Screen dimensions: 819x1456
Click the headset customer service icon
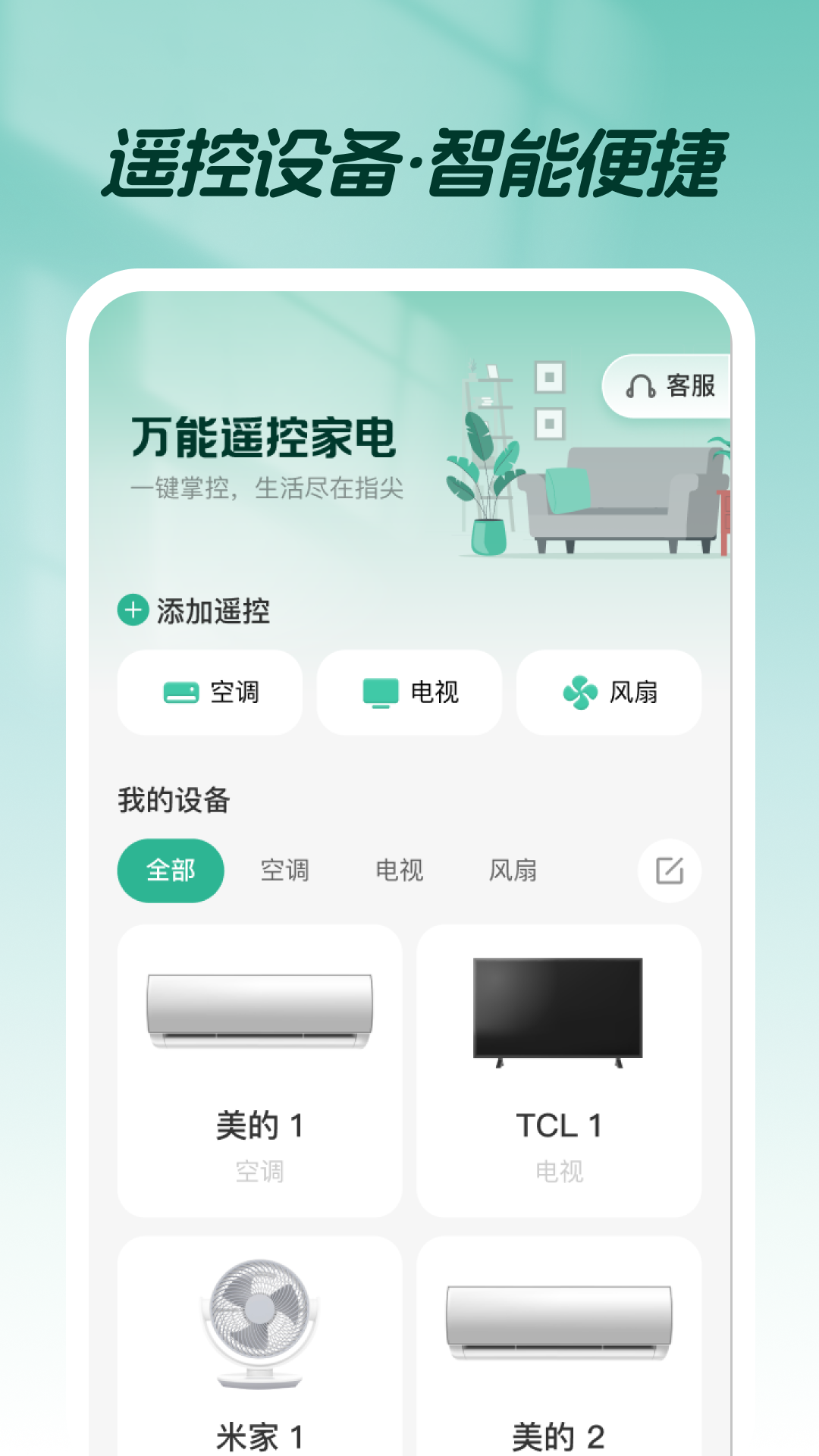pos(641,386)
